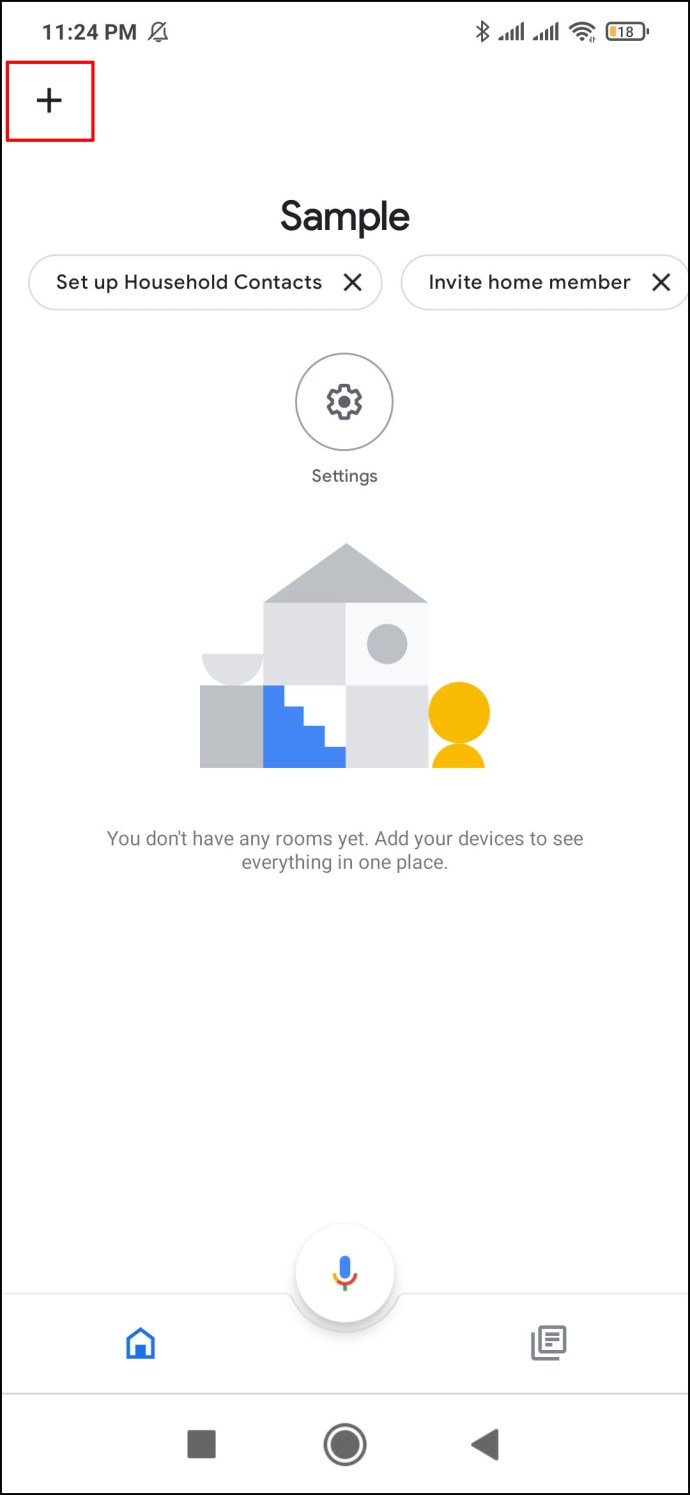Screen dimensions: 690x1495
Task: Dismiss the Household Contacts chip
Action: (352, 283)
